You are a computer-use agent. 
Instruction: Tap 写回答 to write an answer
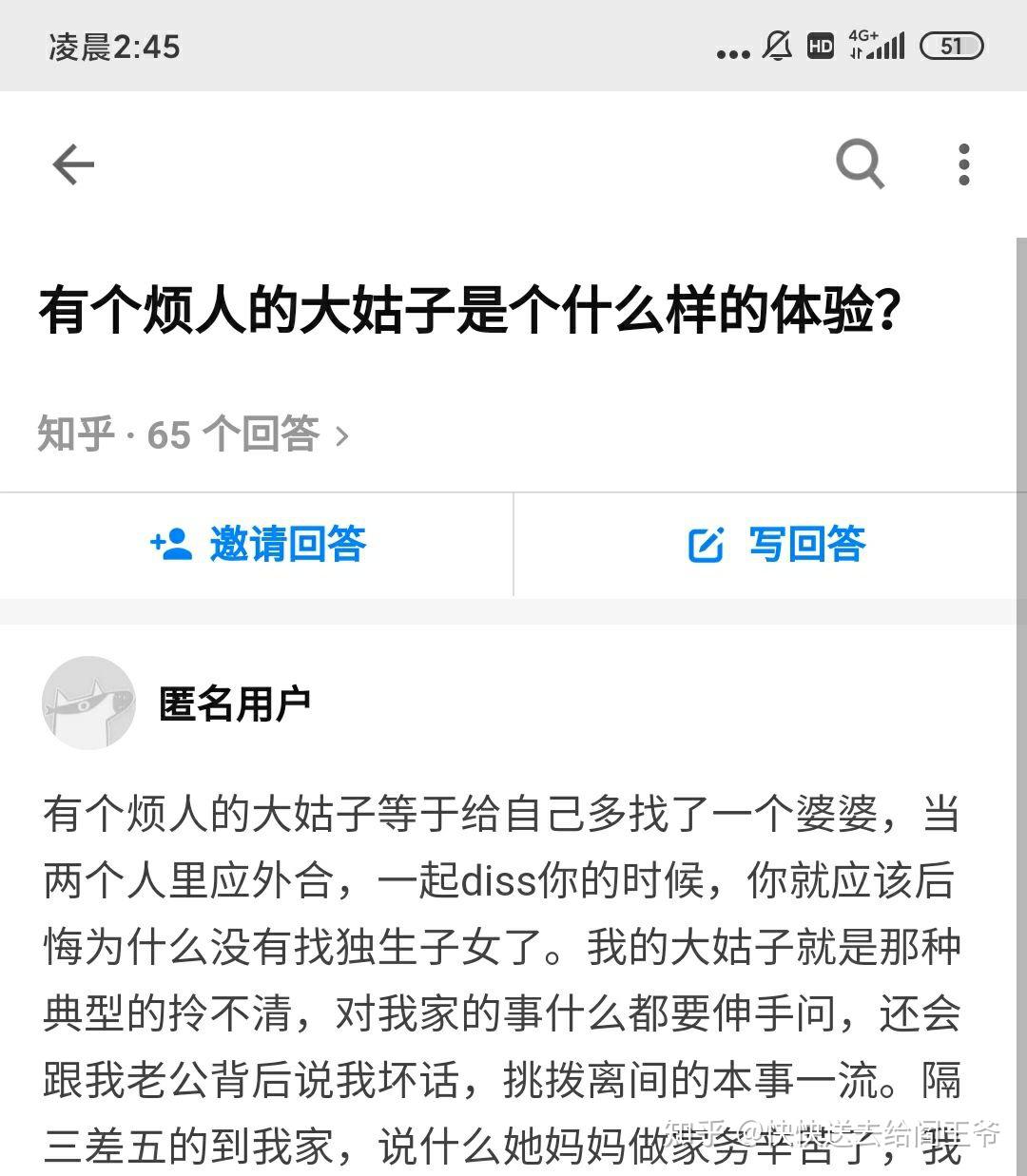776,545
